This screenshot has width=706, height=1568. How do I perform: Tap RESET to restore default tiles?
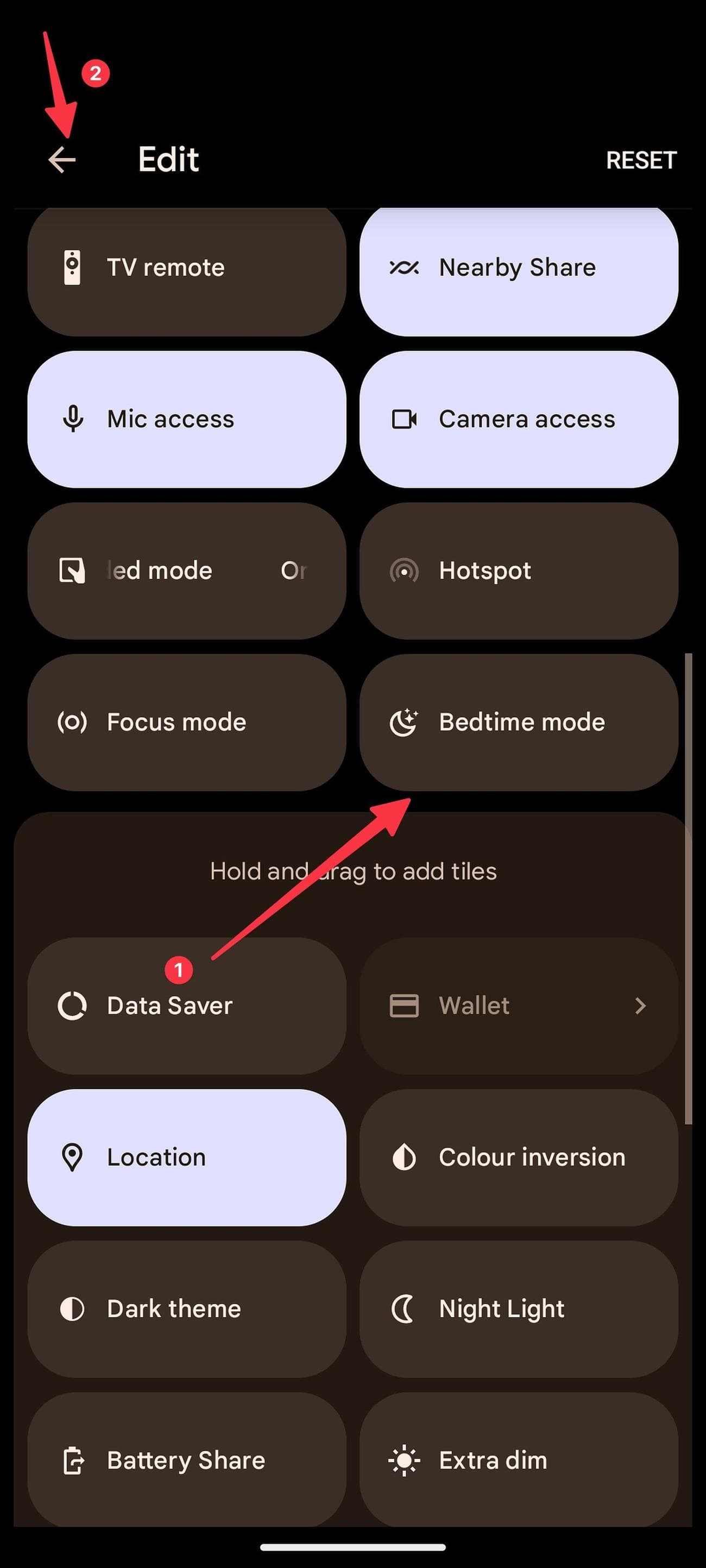click(x=641, y=160)
